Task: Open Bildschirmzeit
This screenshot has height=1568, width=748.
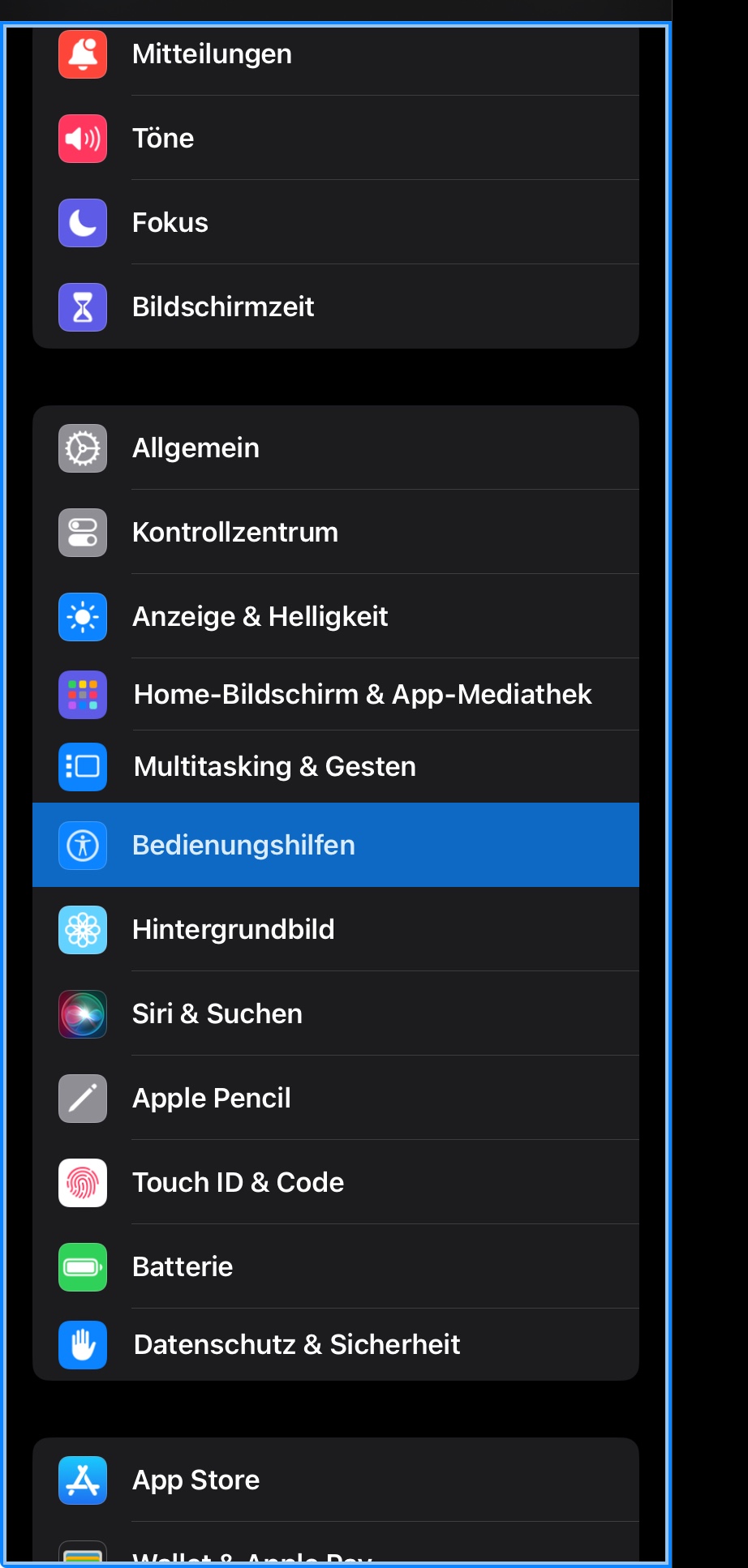Action: tap(336, 306)
